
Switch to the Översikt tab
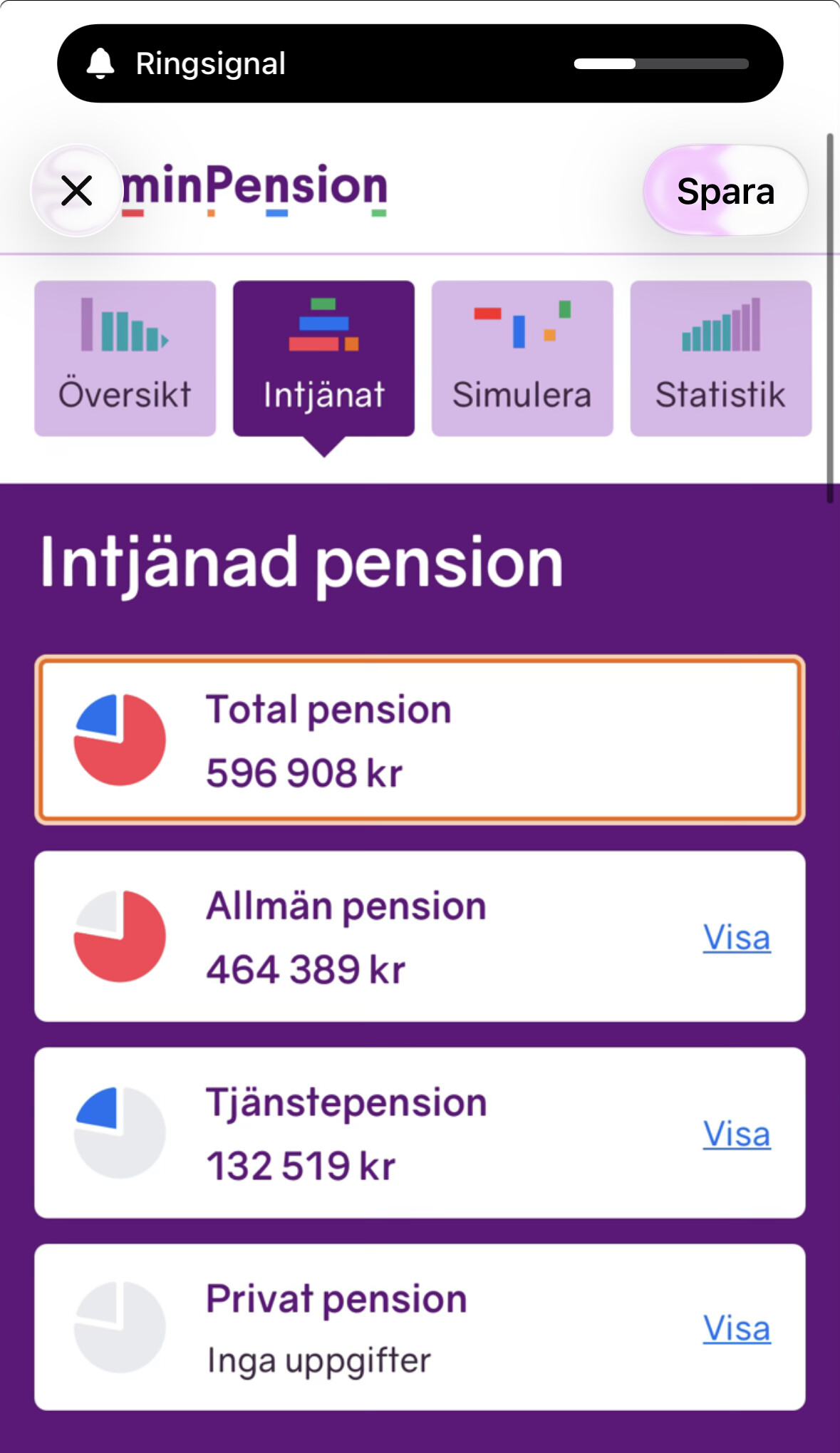click(x=125, y=358)
